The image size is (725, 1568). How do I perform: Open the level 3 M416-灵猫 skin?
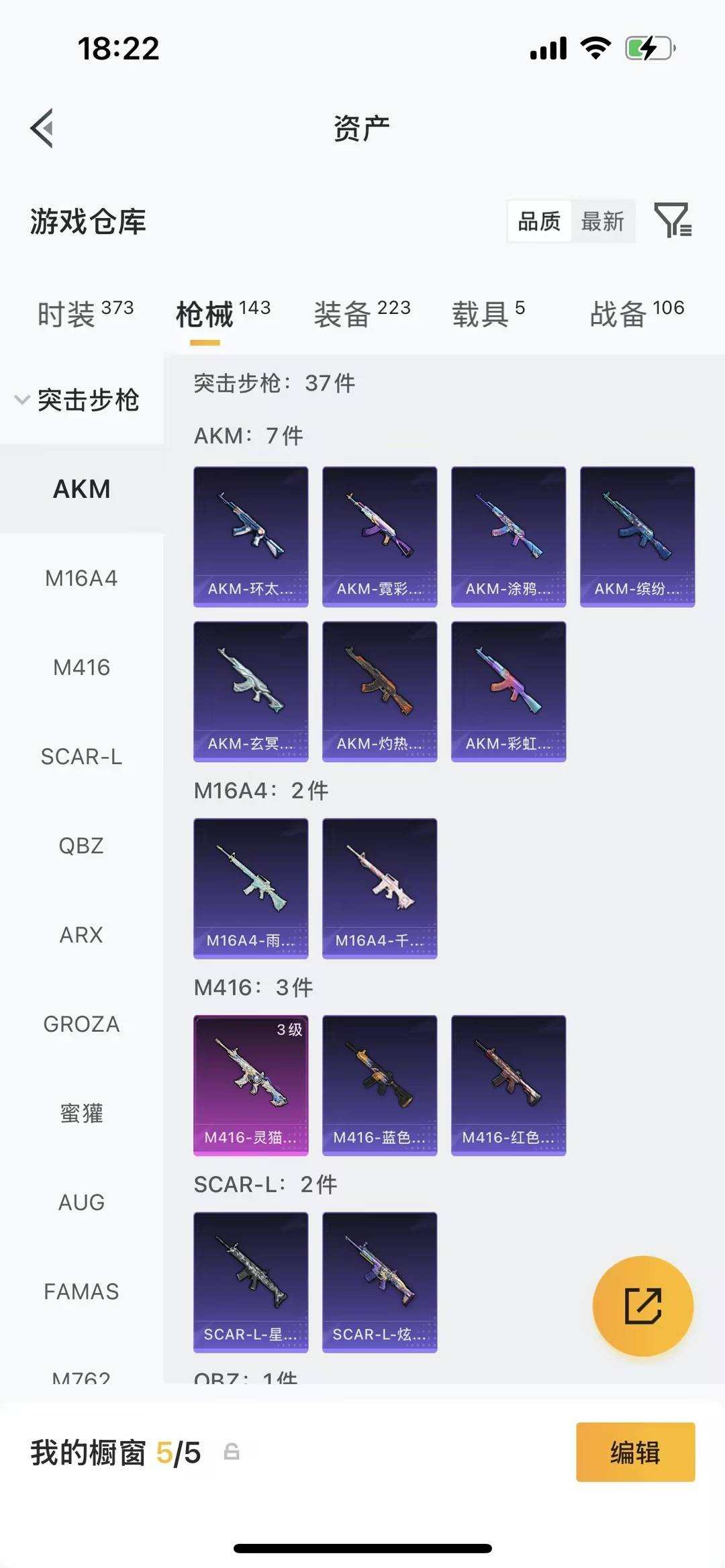[251, 1085]
